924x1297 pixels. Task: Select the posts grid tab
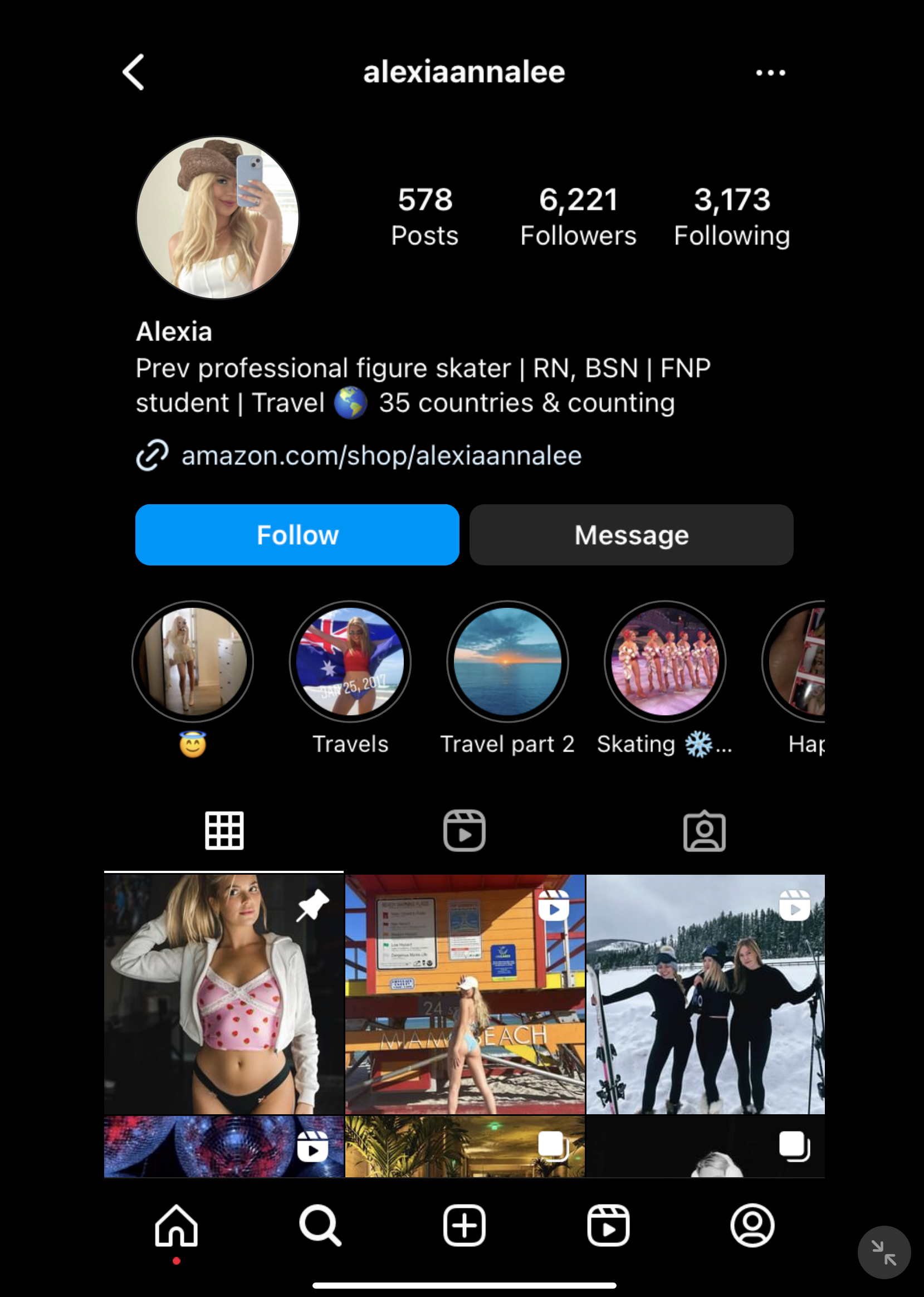[224, 830]
